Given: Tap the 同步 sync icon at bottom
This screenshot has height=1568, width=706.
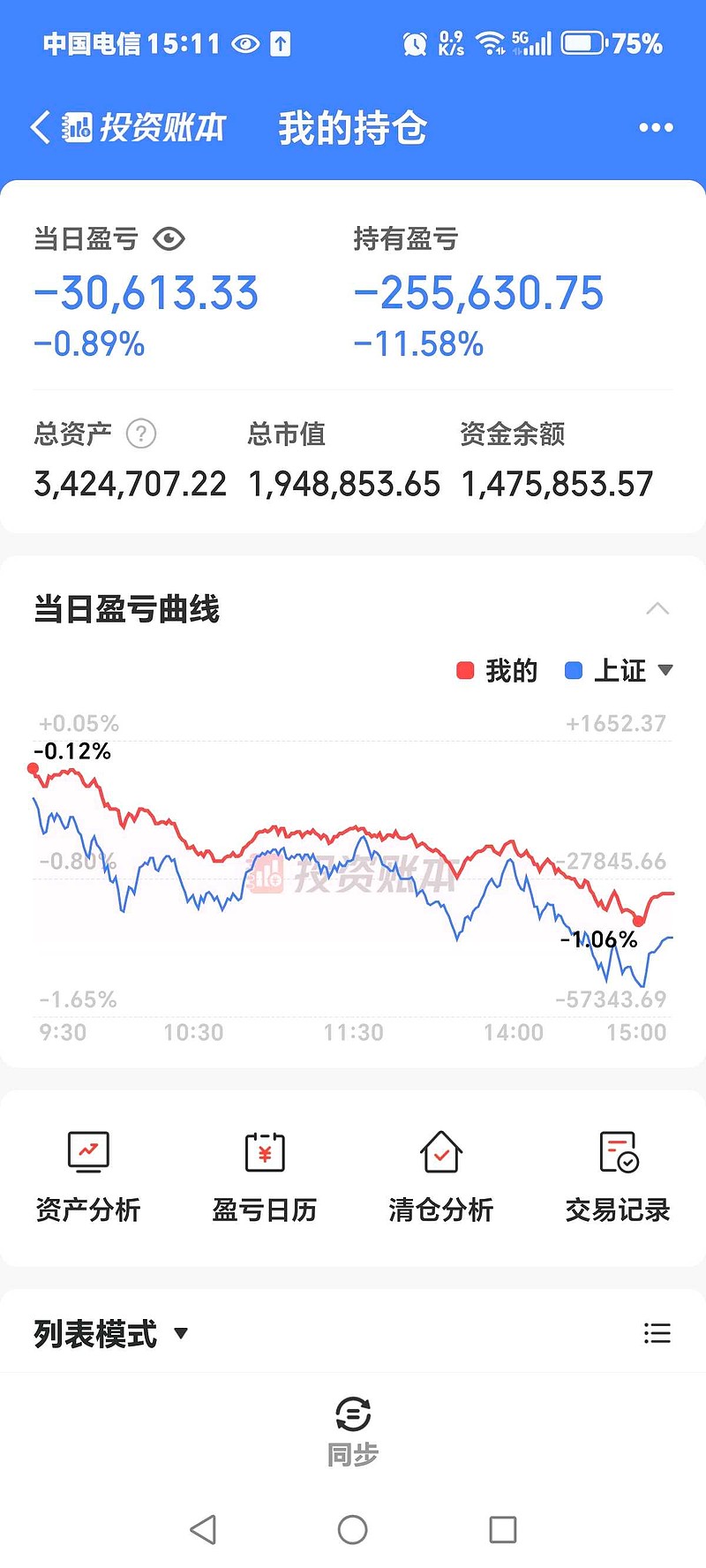Looking at the screenshot, I should click(x=352, y=1415).
